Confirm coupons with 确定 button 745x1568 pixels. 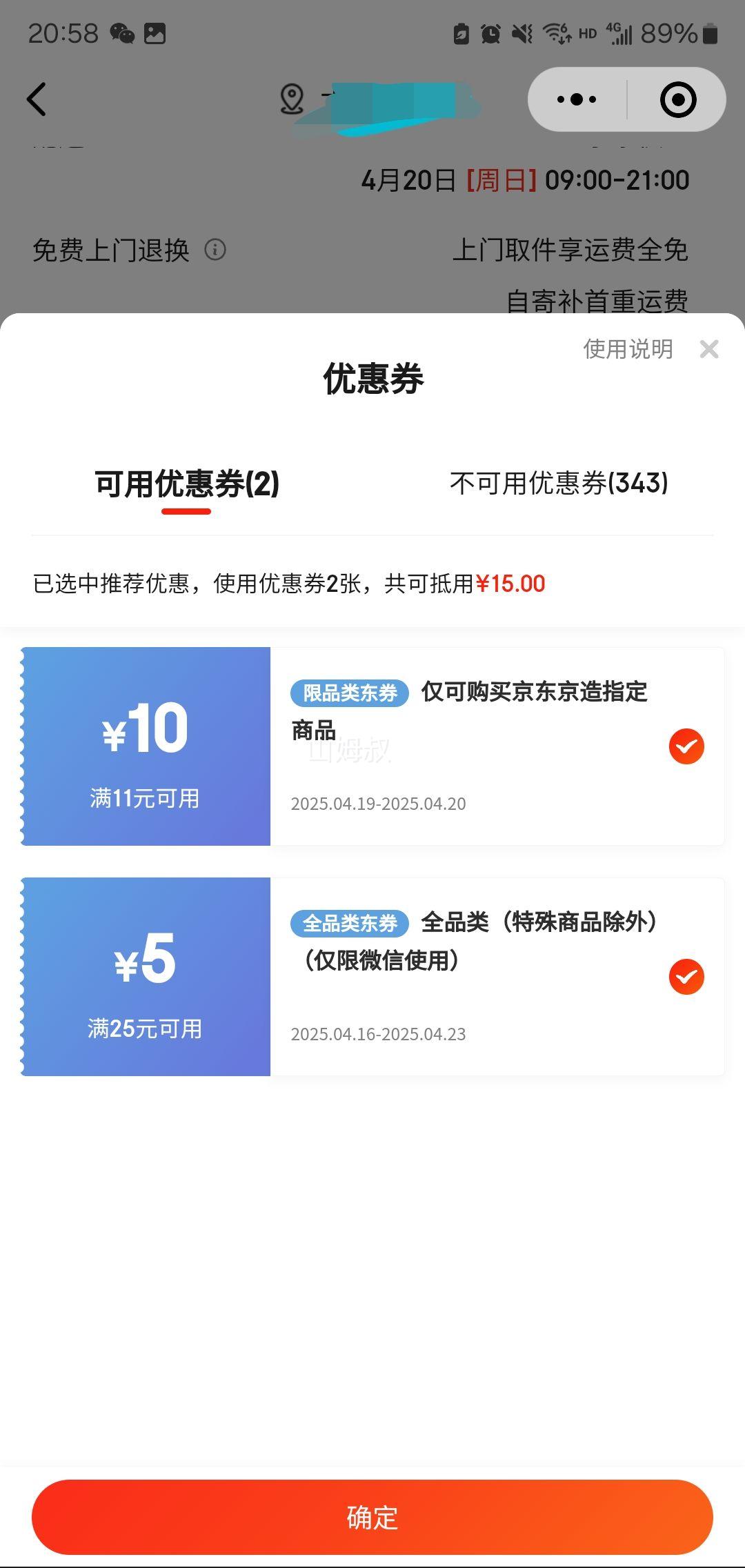[x=372, y=1518]
